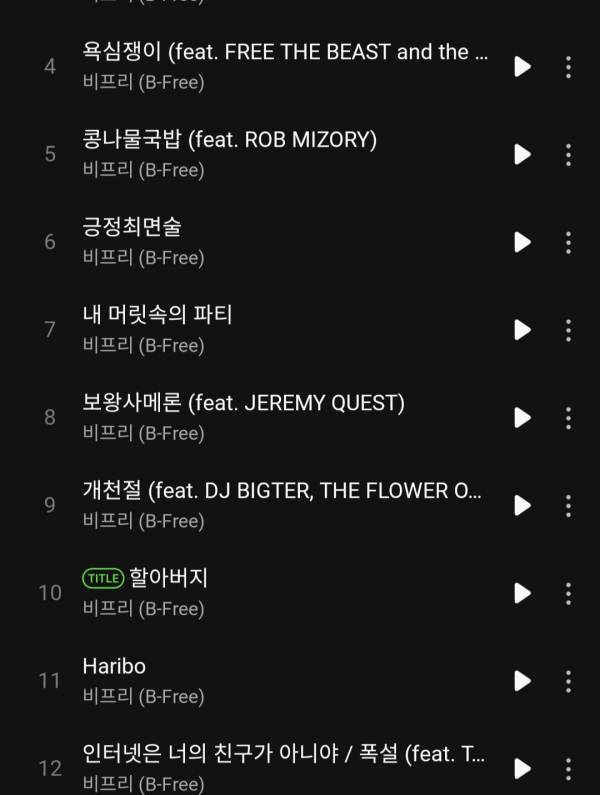600x795 pixels.
Task: Open options menu for 내 머릿속의 파티
Action: click(x=568, y=330)
